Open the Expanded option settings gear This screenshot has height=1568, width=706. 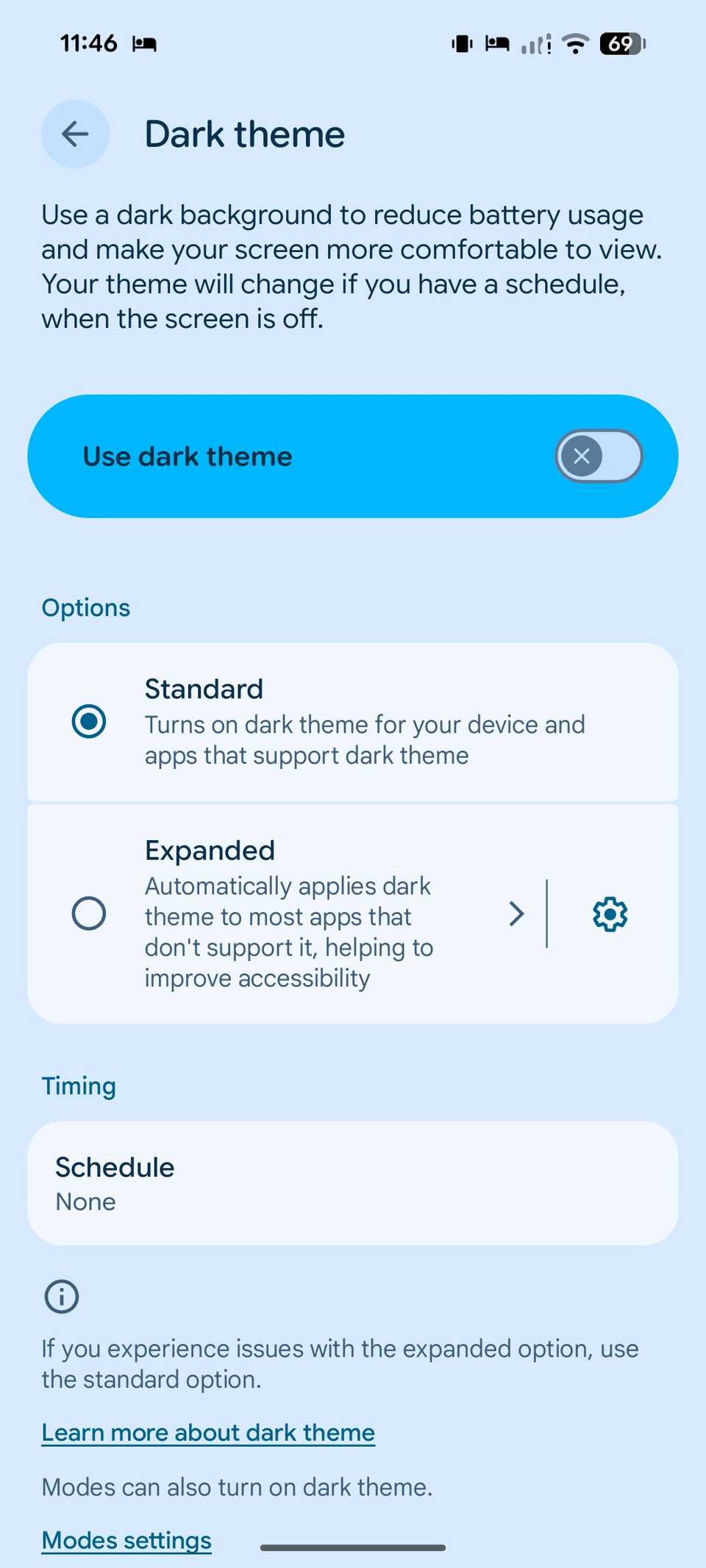point(608,914)
